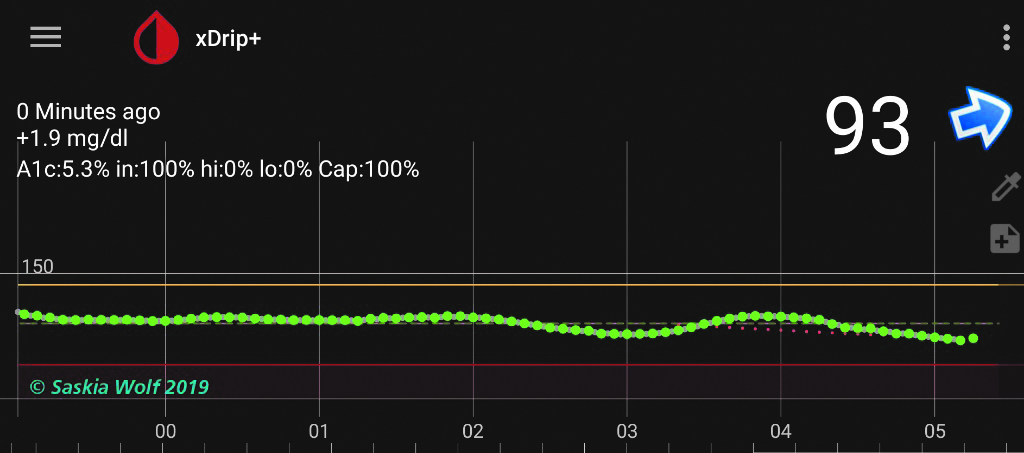Tap the eyedropper calibration icon
The height and width of the screenshot is (453, 1024).
[1004, 187]
